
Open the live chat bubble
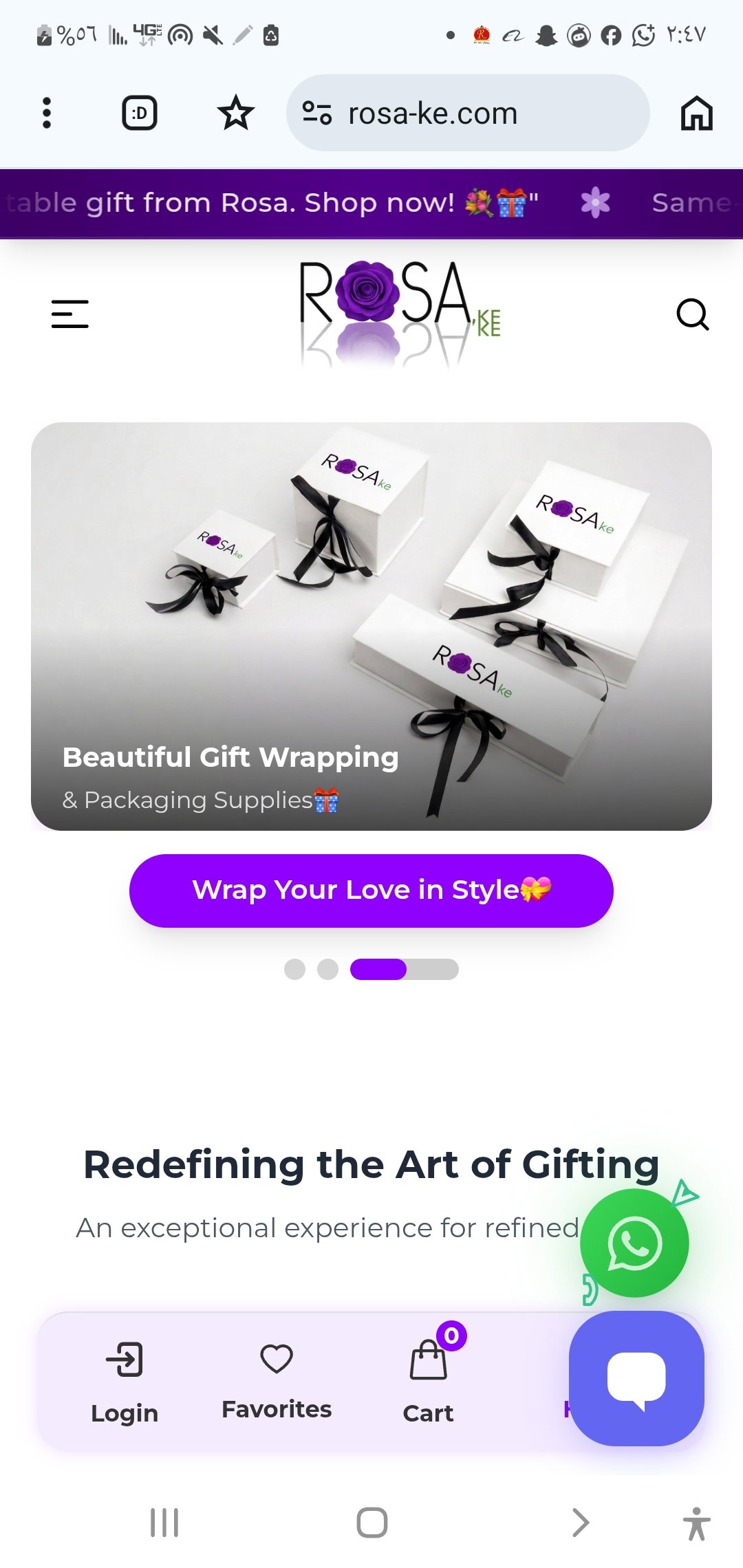tap(636, 1378)
